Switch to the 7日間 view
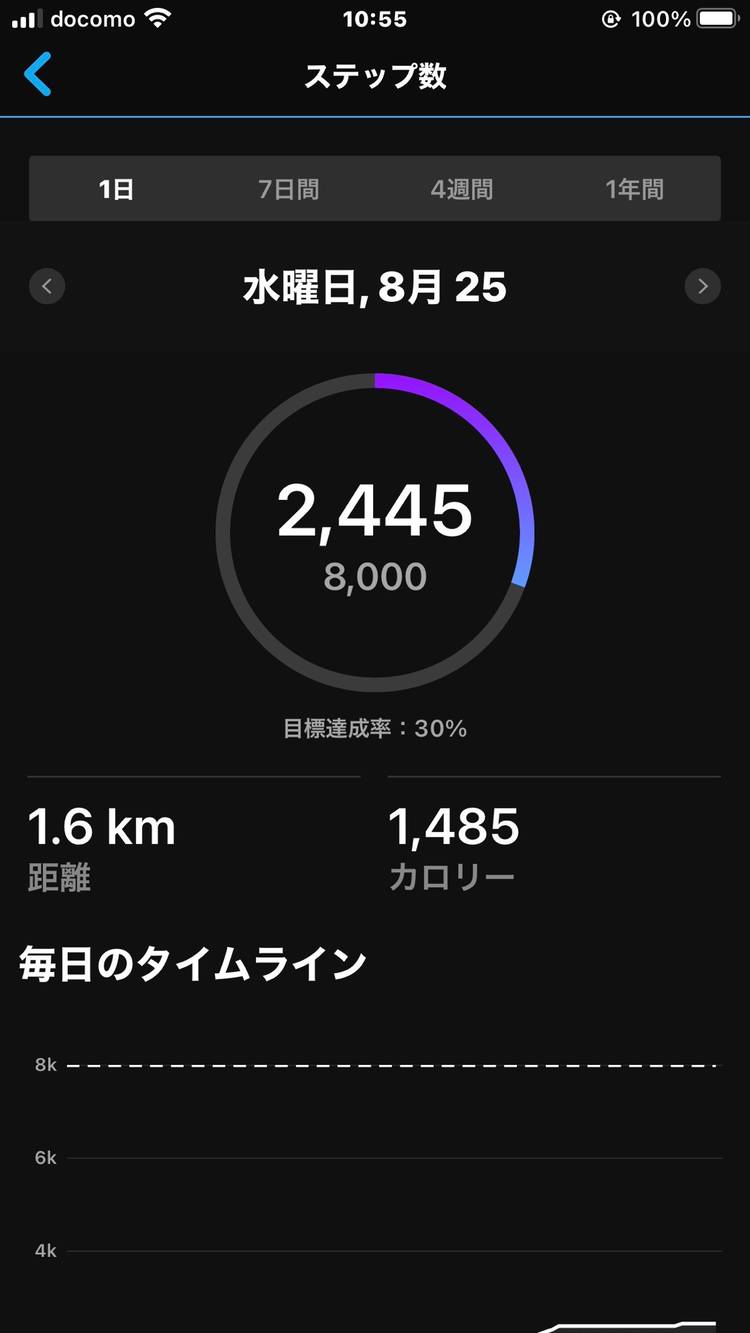750x1333 pixels. [289, 189]
